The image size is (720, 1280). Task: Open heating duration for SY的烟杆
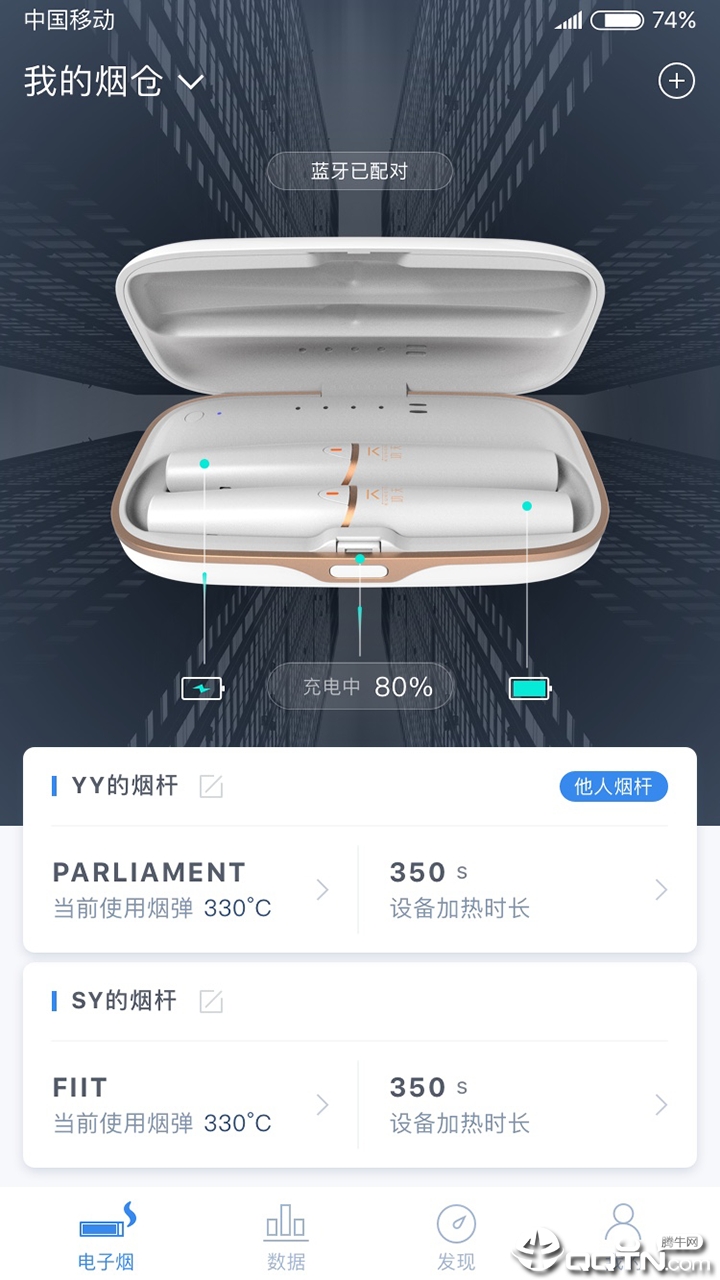pos(527,1104)
